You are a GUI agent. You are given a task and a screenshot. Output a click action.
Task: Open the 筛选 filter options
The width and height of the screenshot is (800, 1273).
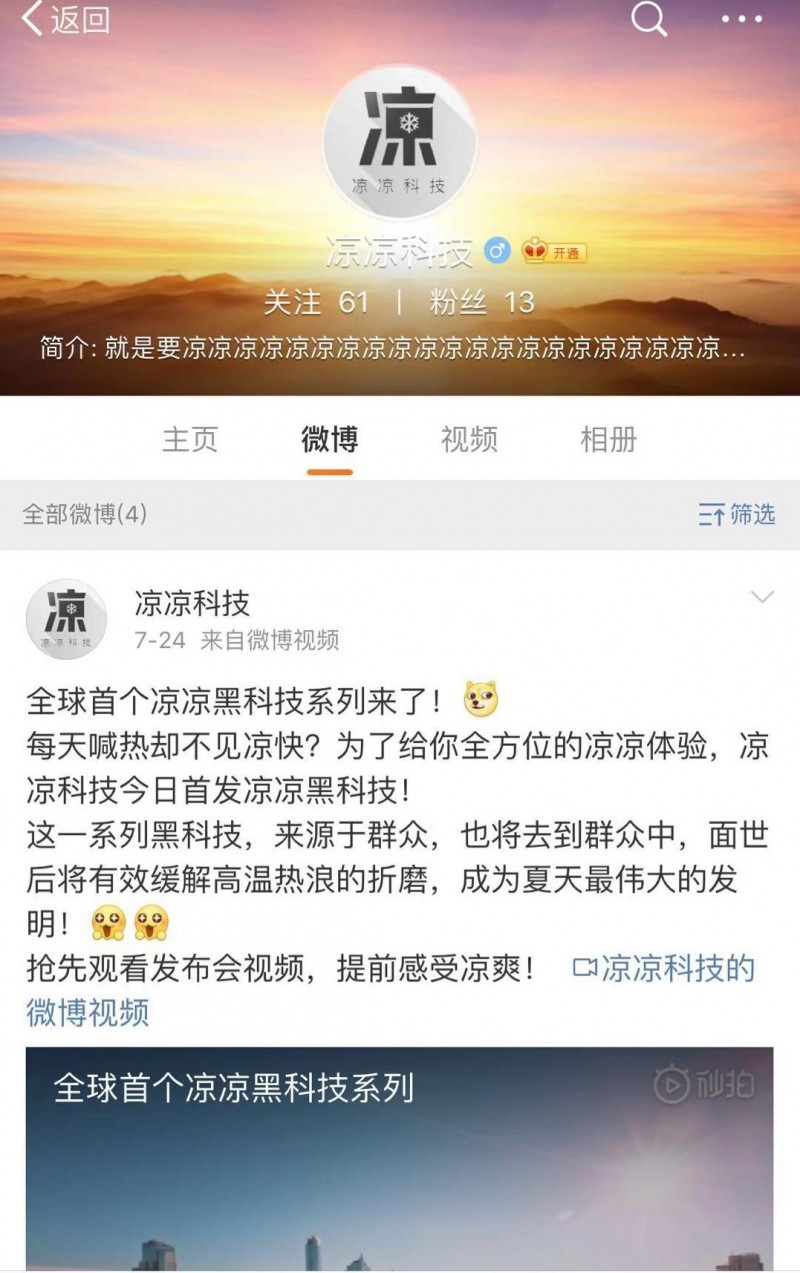[738, 515]
